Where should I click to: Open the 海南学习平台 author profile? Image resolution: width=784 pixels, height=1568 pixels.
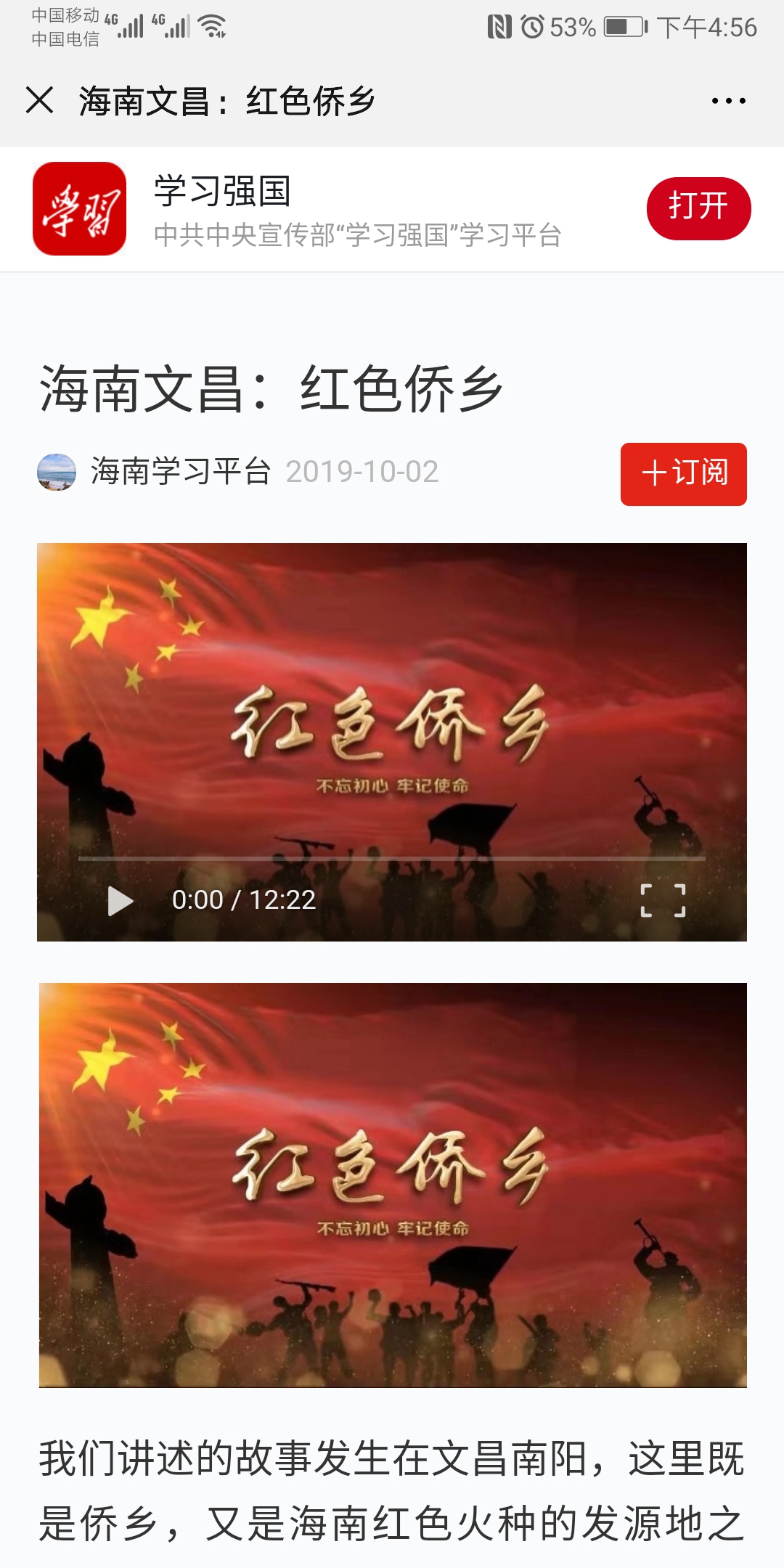180,472
